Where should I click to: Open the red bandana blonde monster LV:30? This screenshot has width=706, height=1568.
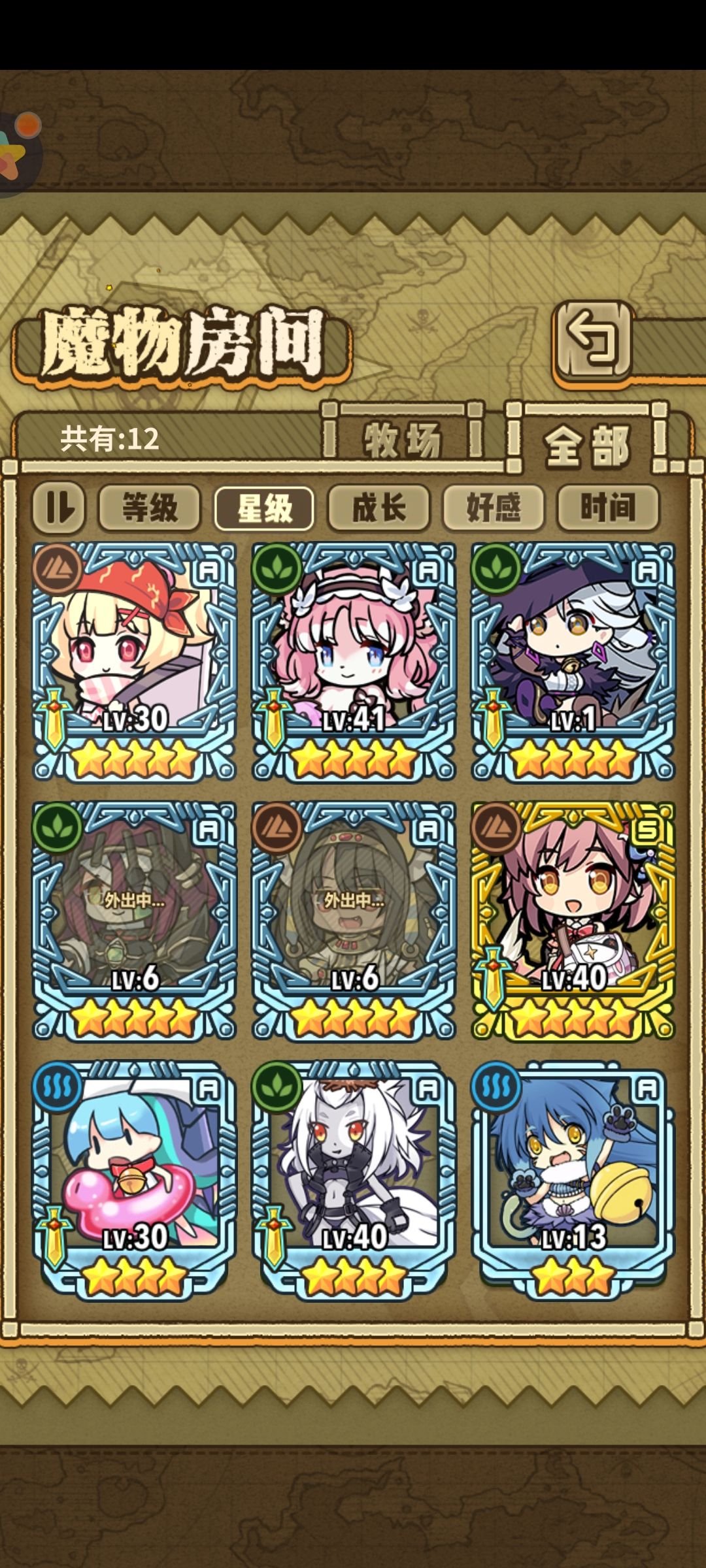[x=134, y=662]
